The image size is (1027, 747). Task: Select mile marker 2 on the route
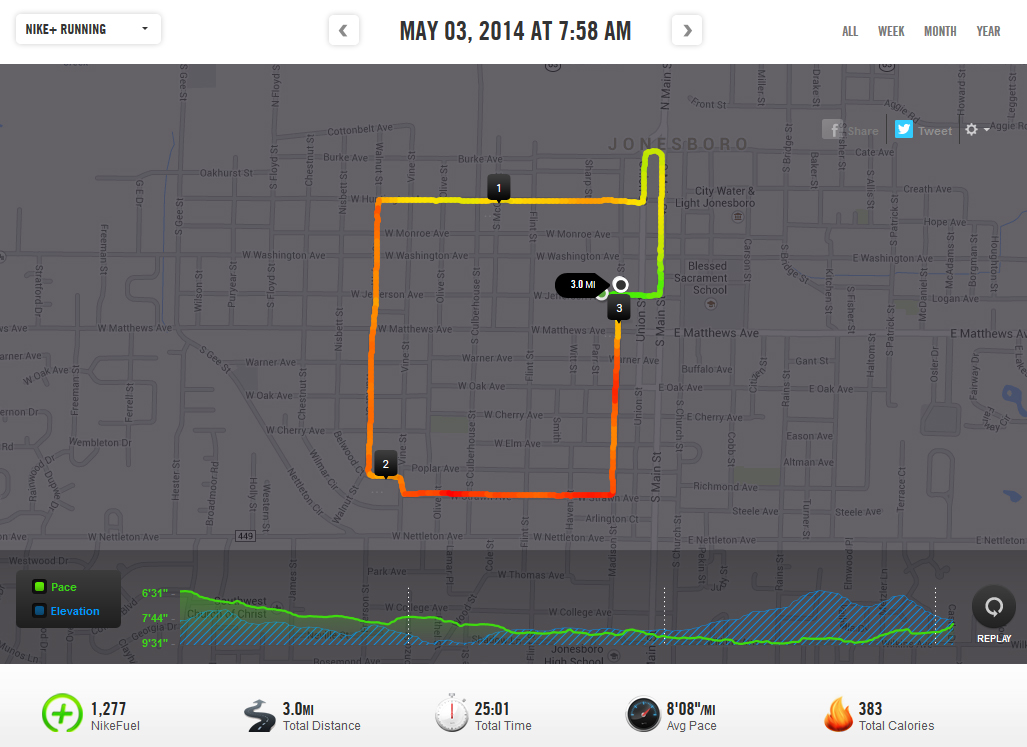(385, 463)
